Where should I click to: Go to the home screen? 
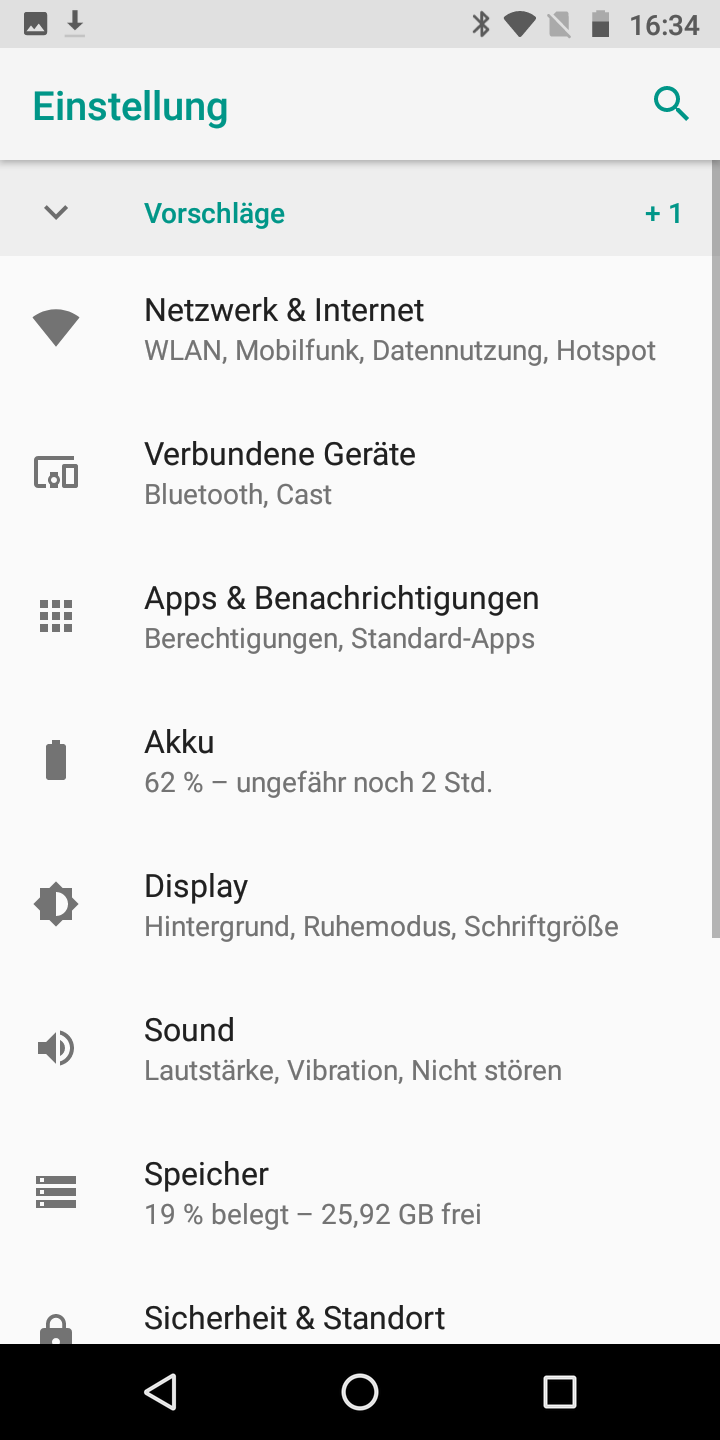(x=360, y=1392)
